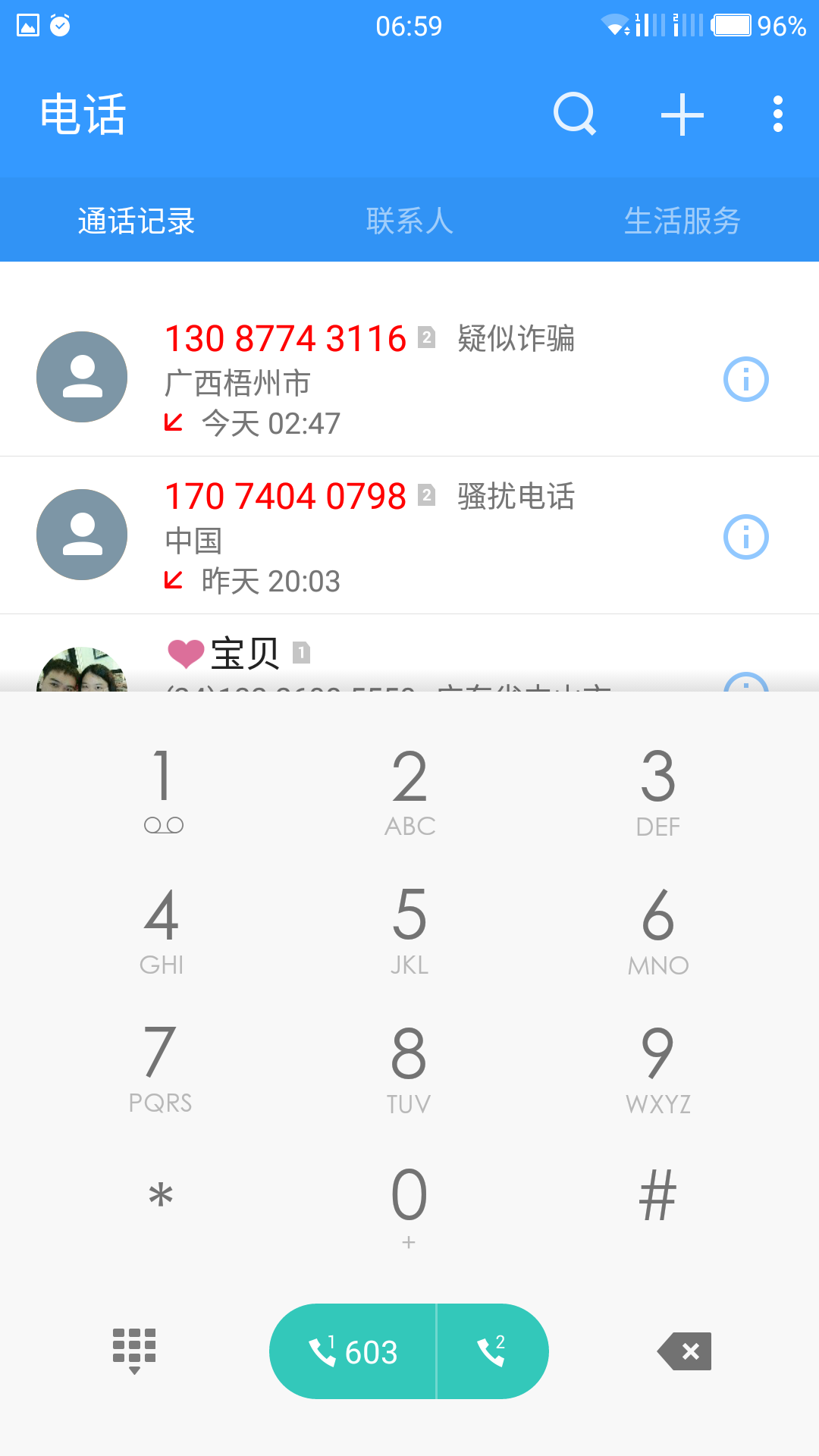Image resolution: width=819 pixels, height=1456 pixels.
Task: Tap the avatar of the 130 8774 3116 entry
Action: (x=81, y=377)
